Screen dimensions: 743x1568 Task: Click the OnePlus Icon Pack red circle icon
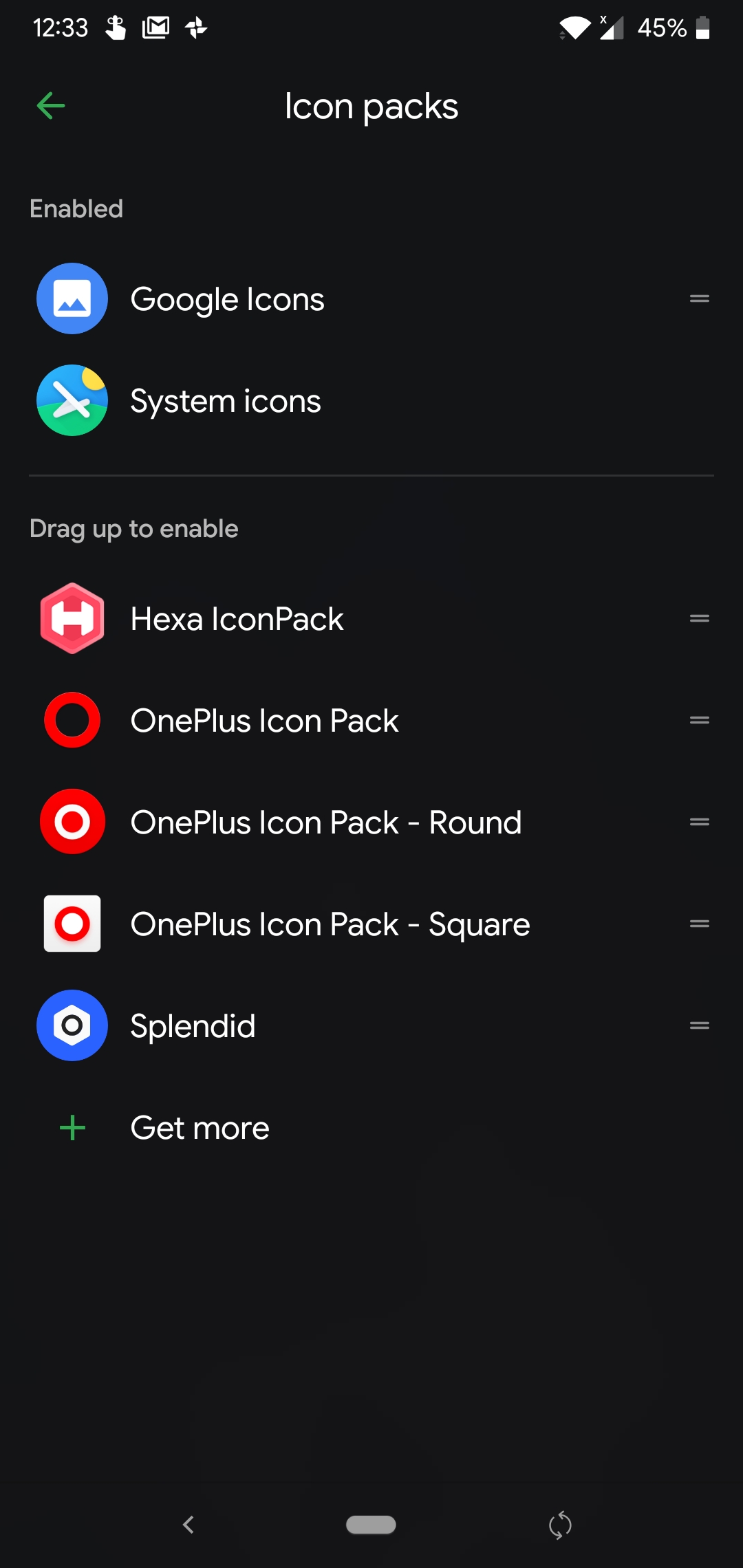[x=72, y=719]
